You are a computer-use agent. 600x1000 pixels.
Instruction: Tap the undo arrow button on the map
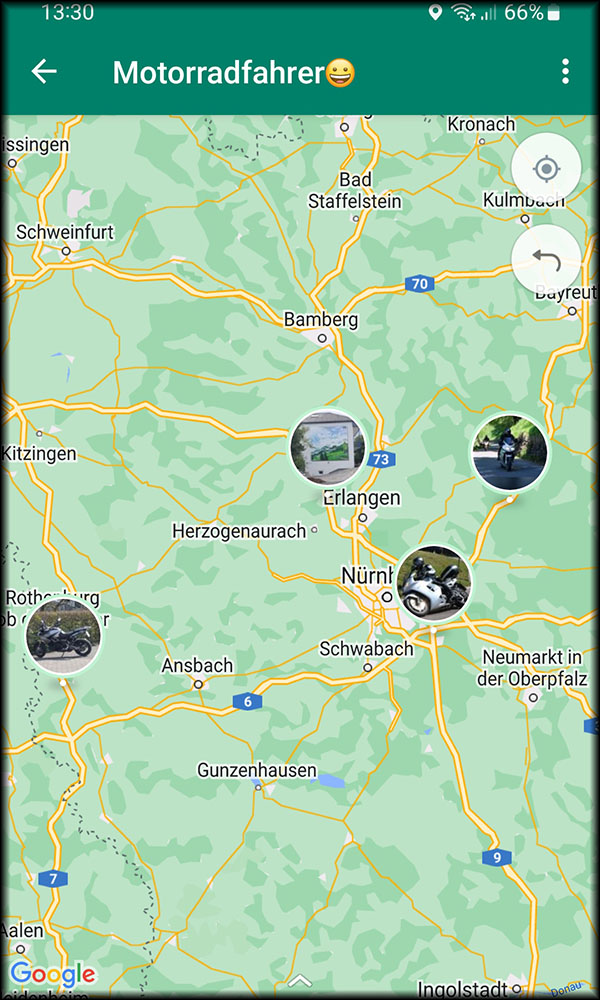[546, 259]
